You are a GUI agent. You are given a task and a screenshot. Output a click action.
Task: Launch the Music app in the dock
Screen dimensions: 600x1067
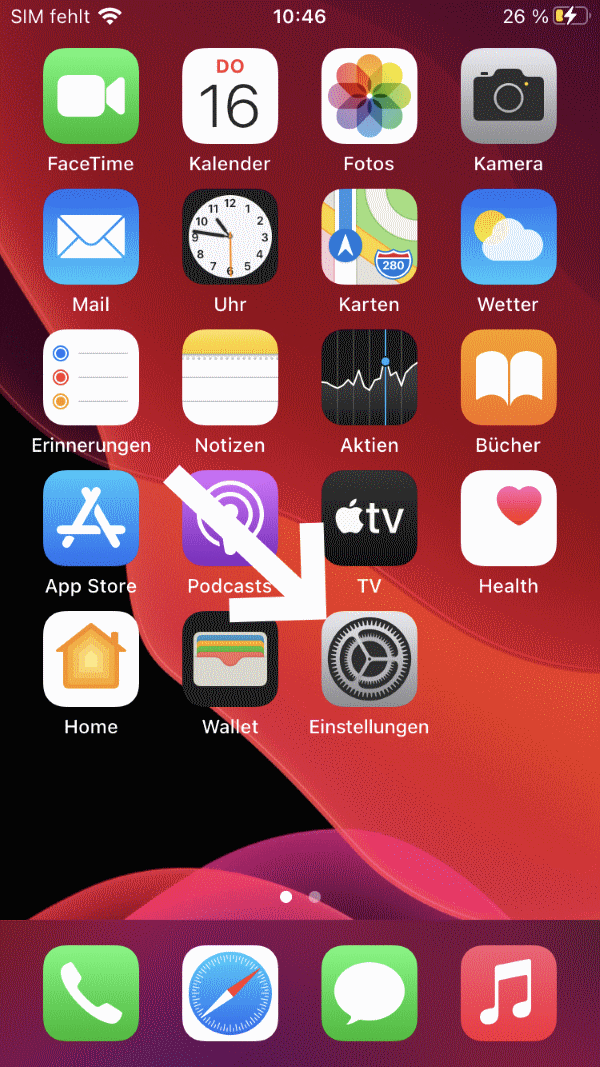tap(508, 993)
